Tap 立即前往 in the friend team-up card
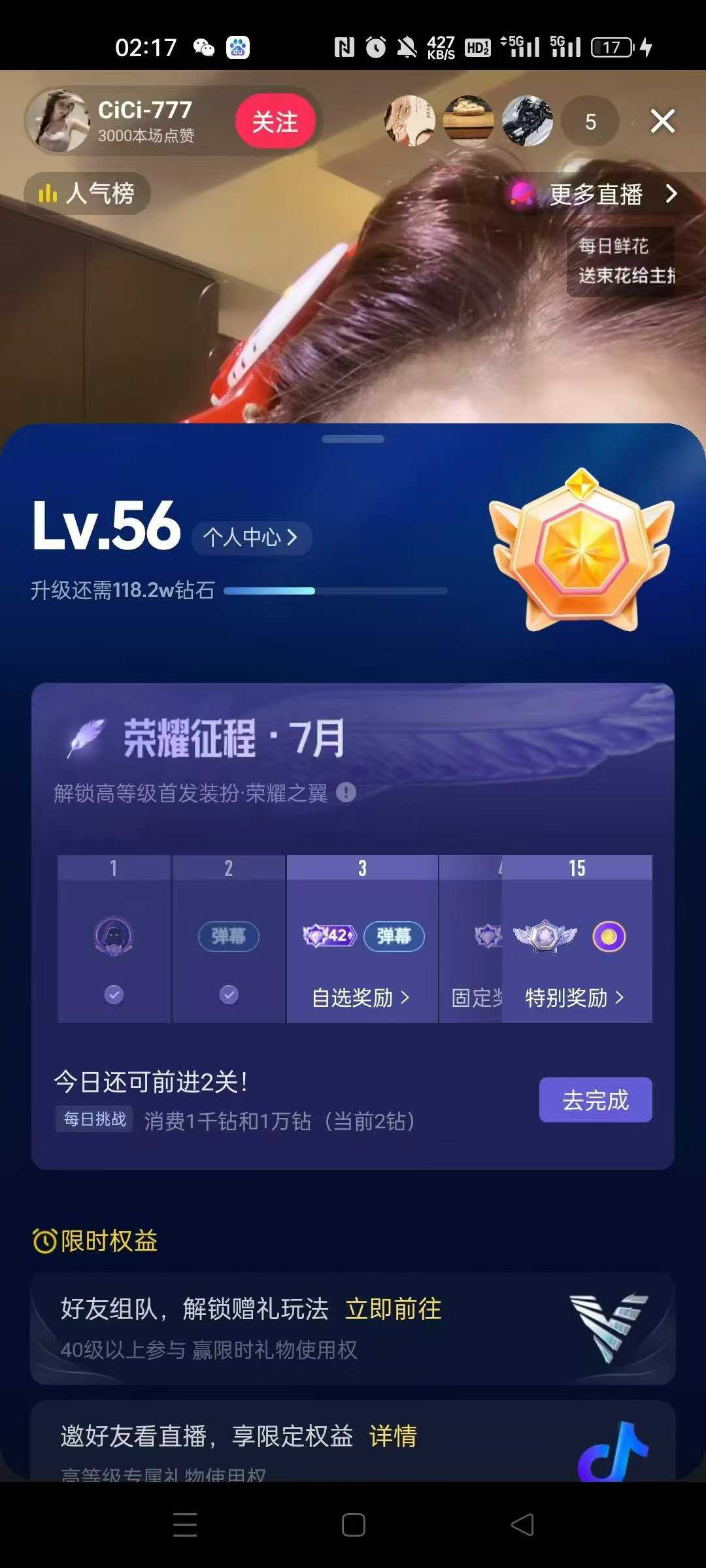Viewport: 706px width, 1568px height. [394, 1309]
